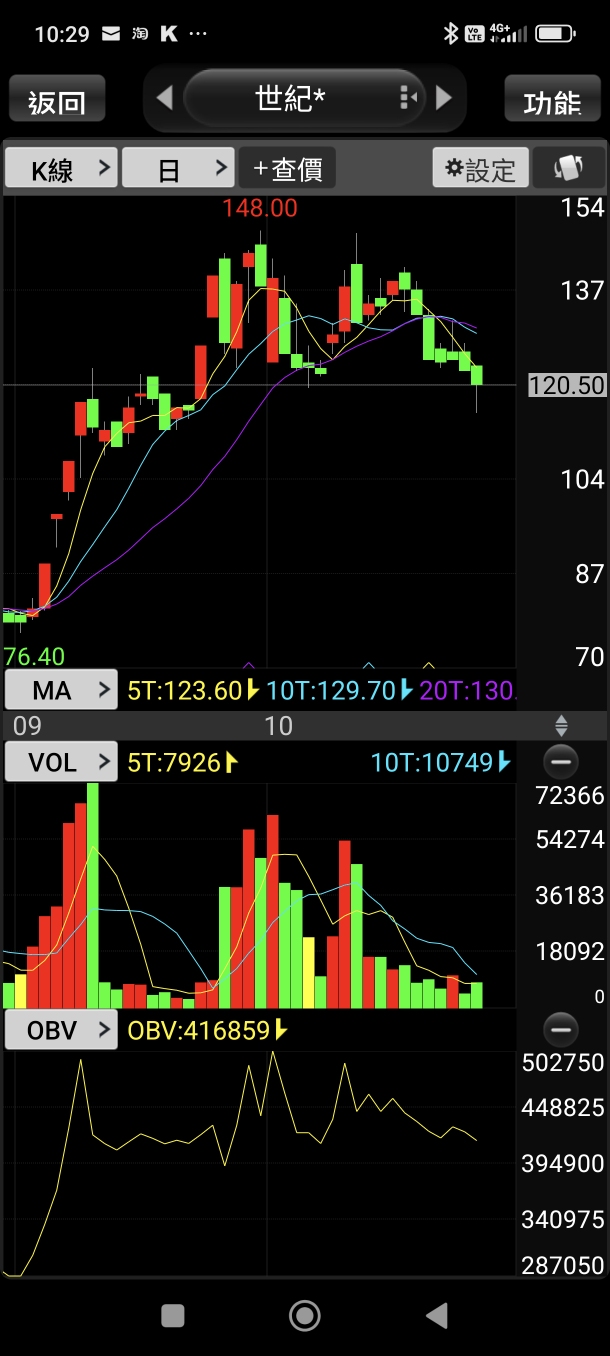Change the OBV indicator selector

(x=62, y=1030)
